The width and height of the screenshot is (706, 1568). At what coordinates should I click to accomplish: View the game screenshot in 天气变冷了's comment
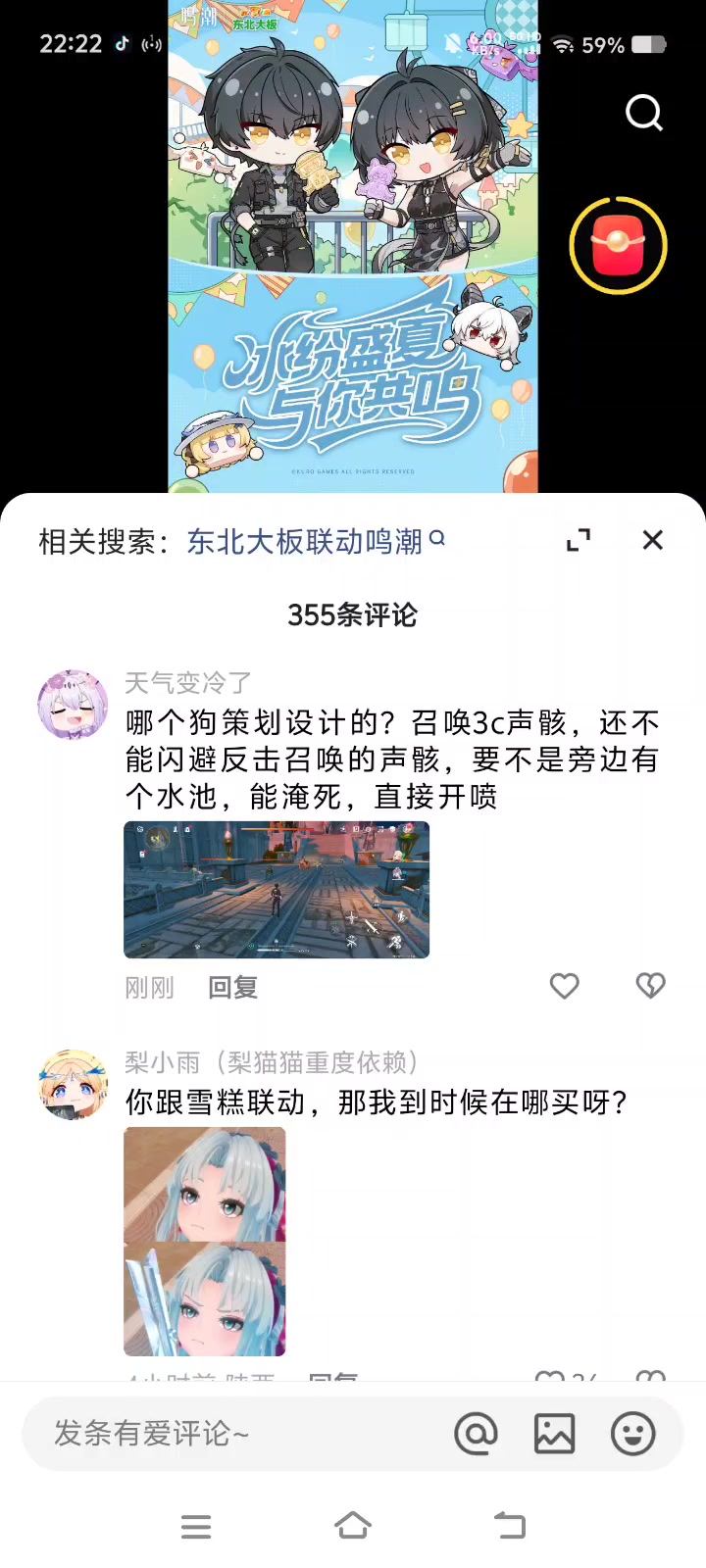(x=277, y=890)
